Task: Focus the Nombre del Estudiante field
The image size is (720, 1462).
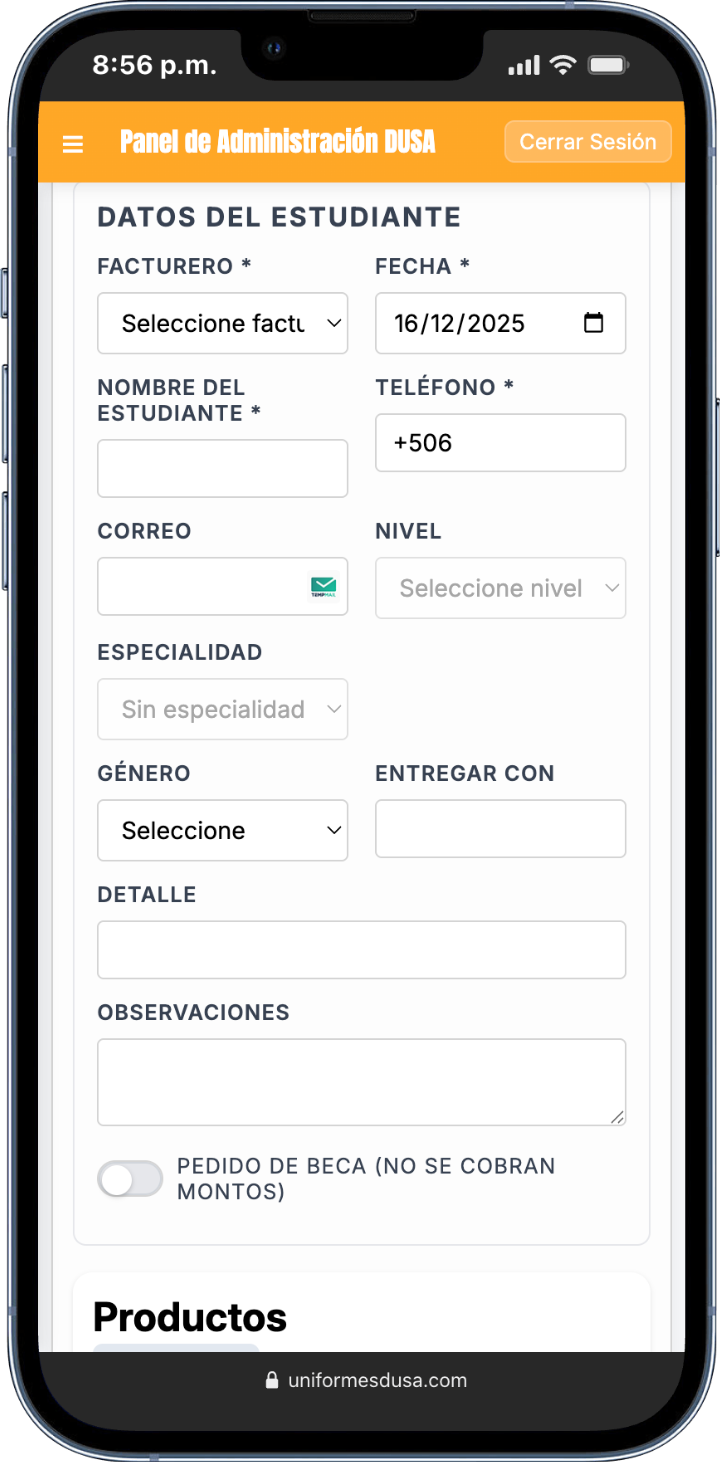Action: click(222, 468)
